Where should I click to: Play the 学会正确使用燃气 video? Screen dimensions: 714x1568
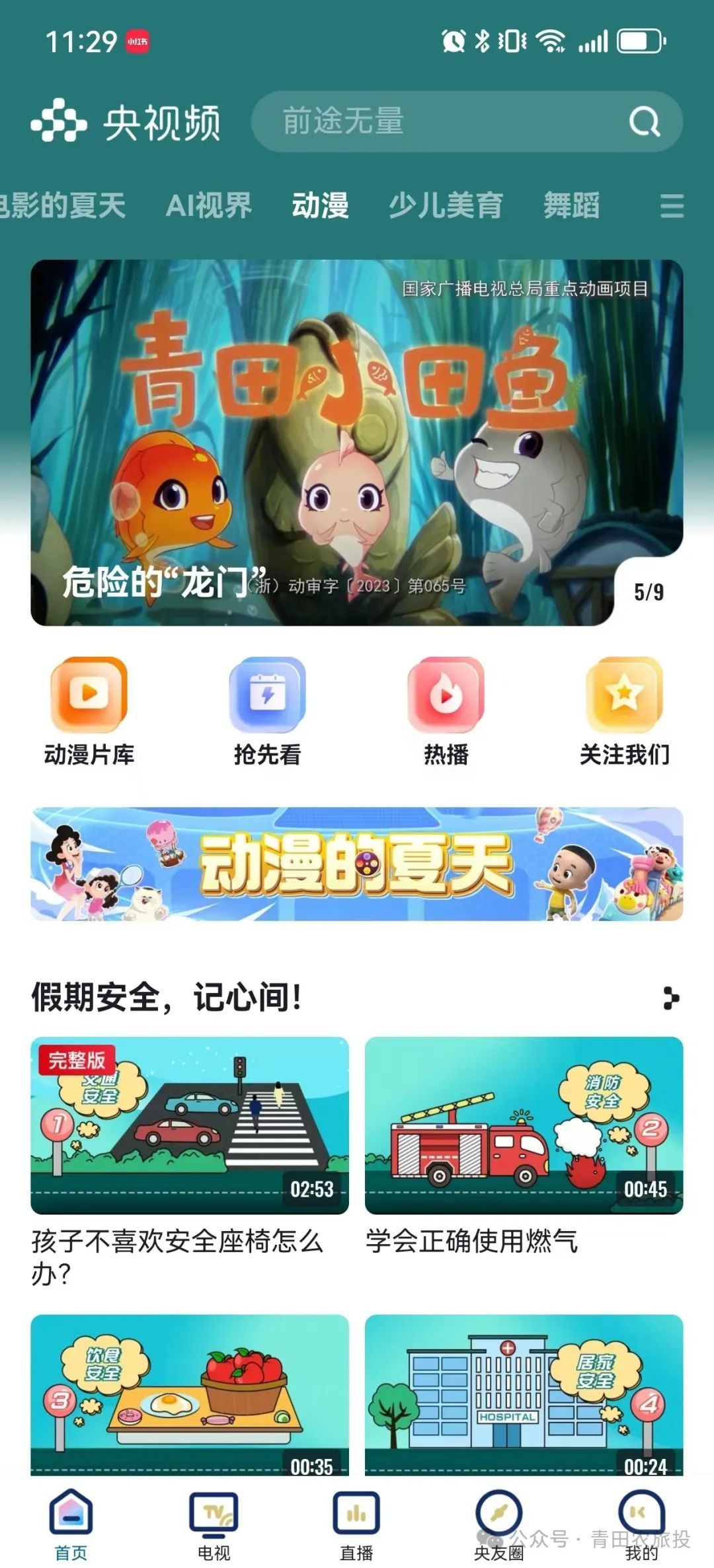pyautogui.click(x=524, y=1125)
